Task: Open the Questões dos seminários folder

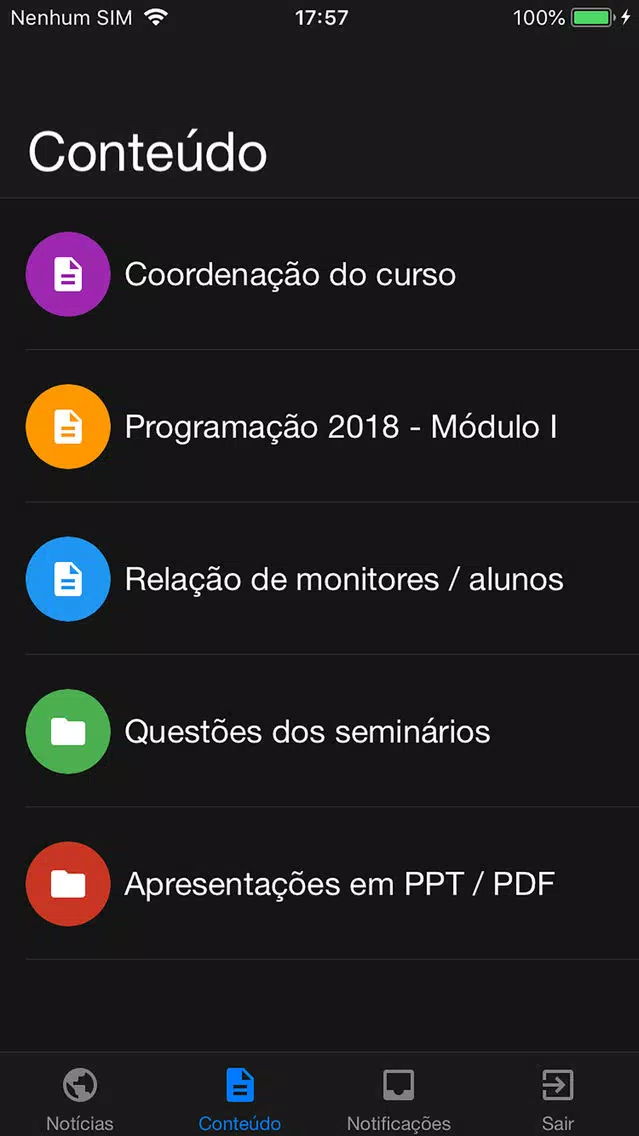Action: coord(320,732)
